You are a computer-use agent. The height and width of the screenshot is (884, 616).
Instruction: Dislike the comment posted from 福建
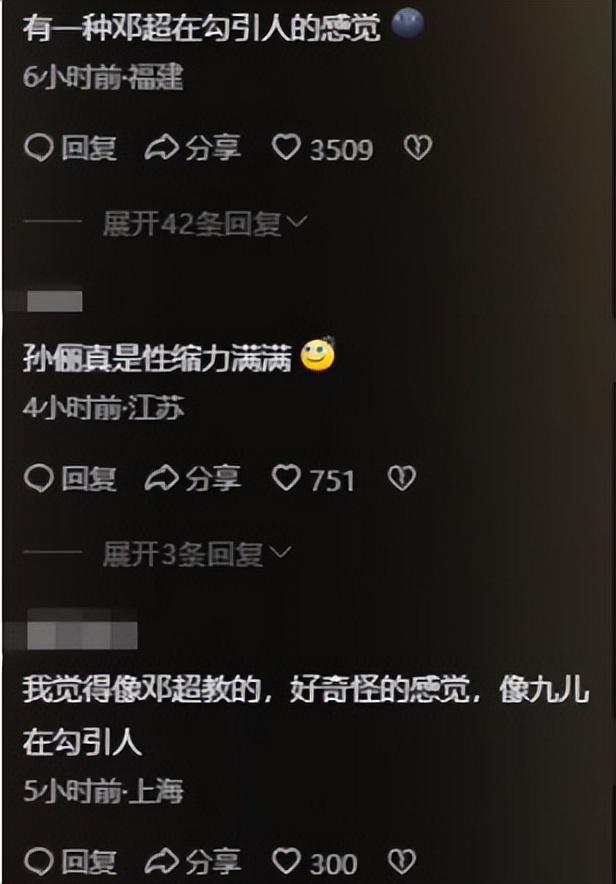[x=417, y=149]
